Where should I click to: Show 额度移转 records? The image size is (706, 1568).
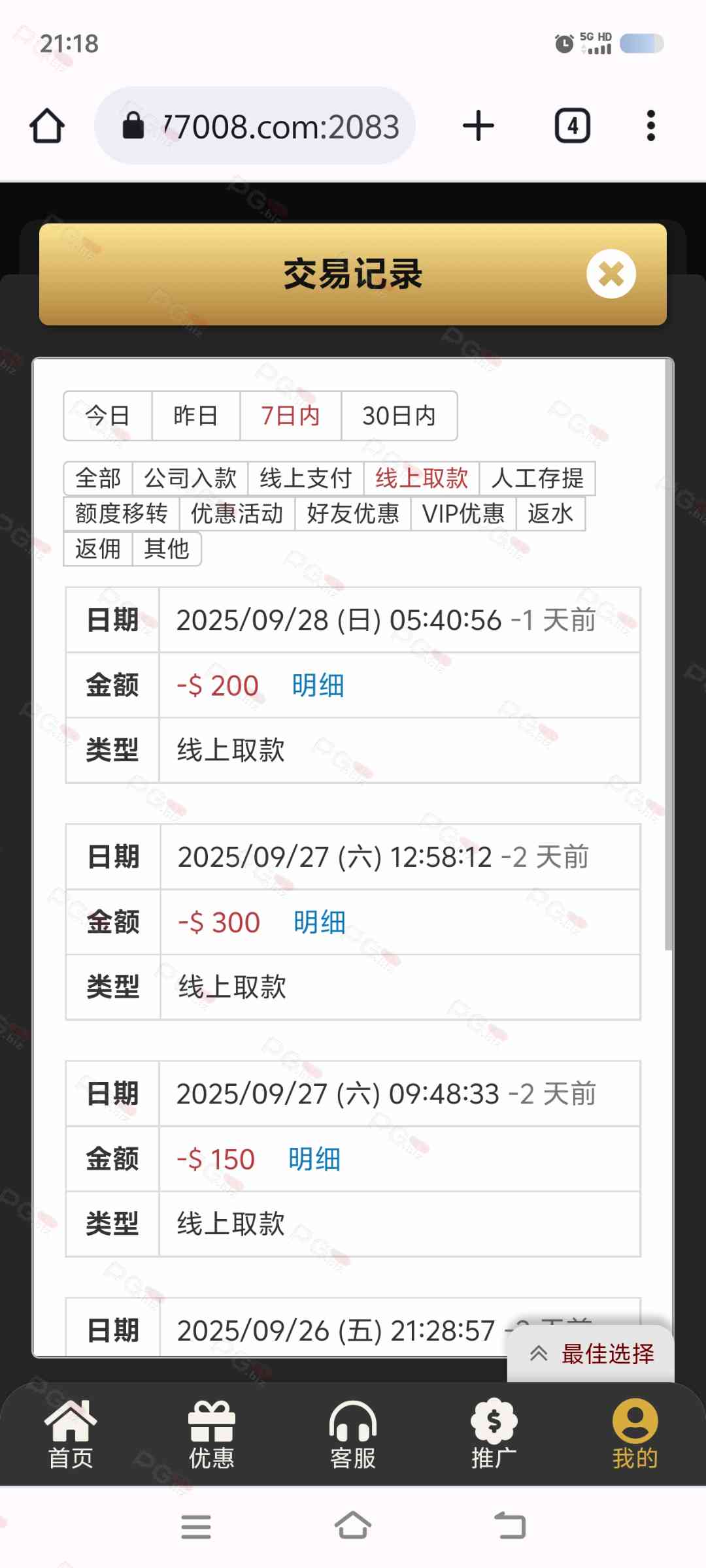point(122,514)
